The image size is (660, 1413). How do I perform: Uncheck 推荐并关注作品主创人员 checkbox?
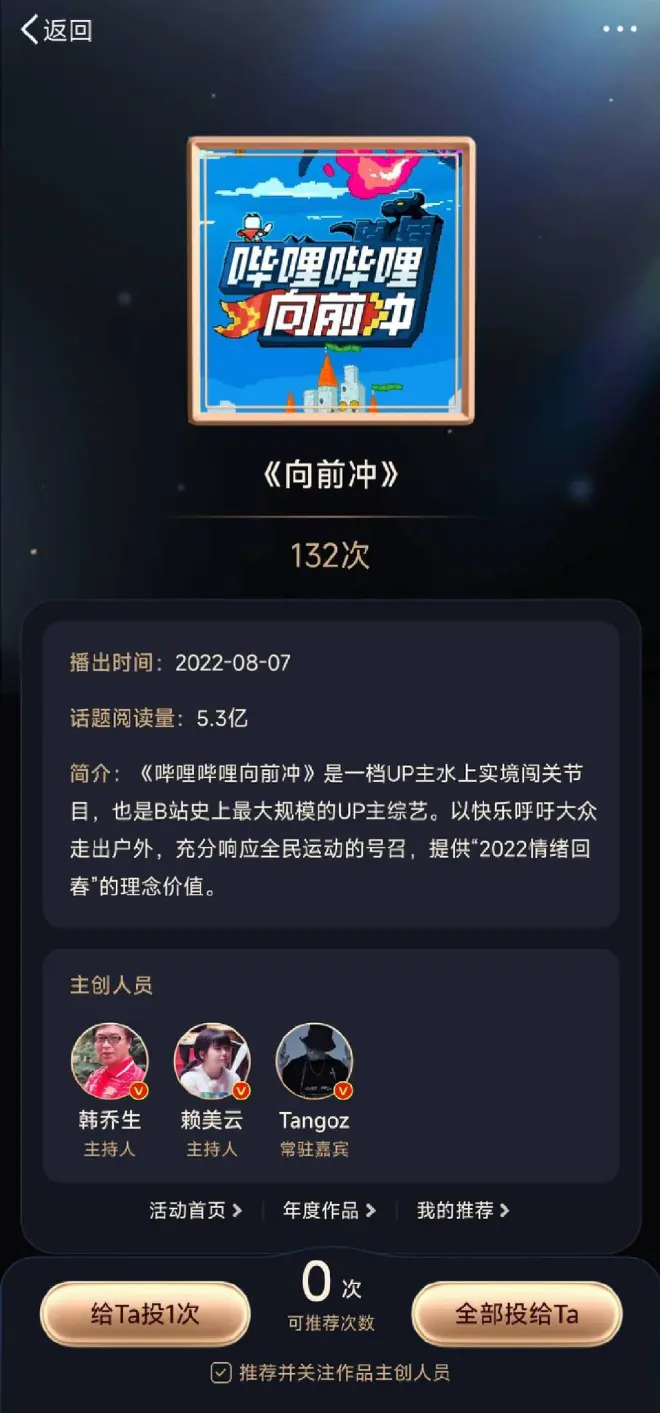click(221, 1373)
